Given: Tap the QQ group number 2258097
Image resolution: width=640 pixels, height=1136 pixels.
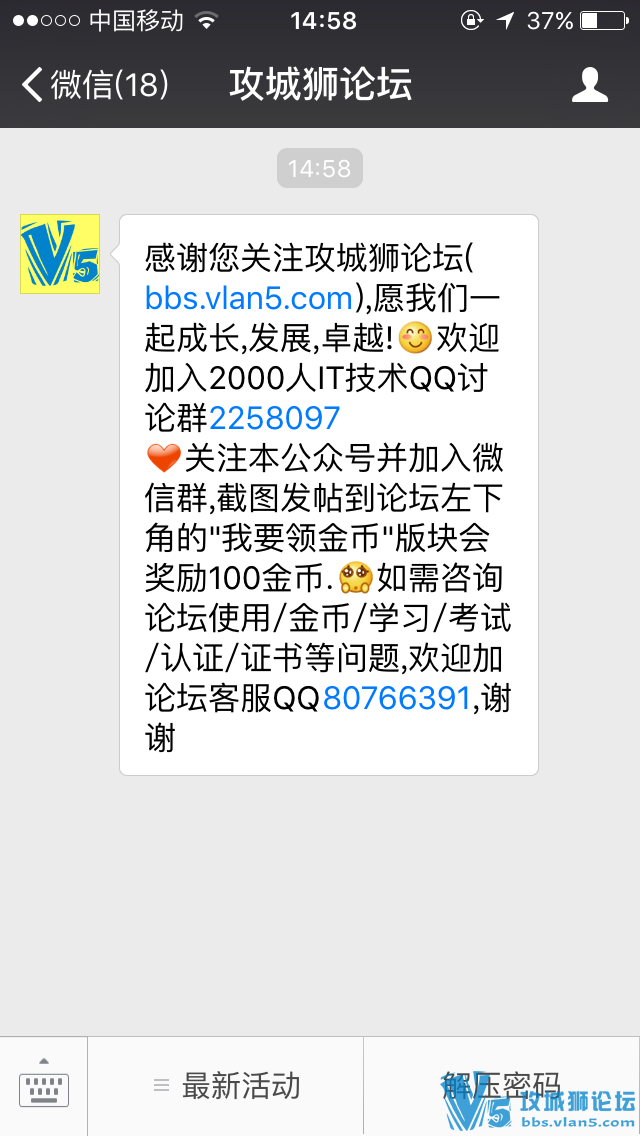Looking at the screenshot, I should (x=275, y=417).
